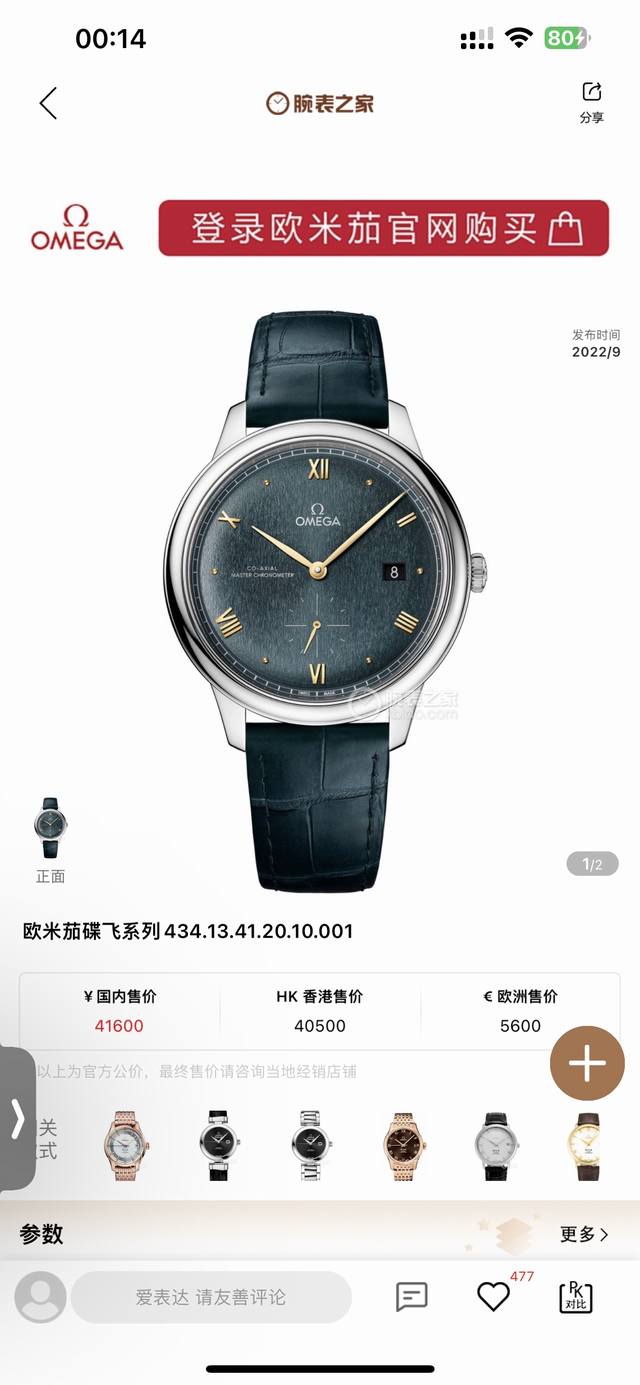The image size is (640, 1385).
Task: Open the comments list icon
Action: click(412, 1297)
